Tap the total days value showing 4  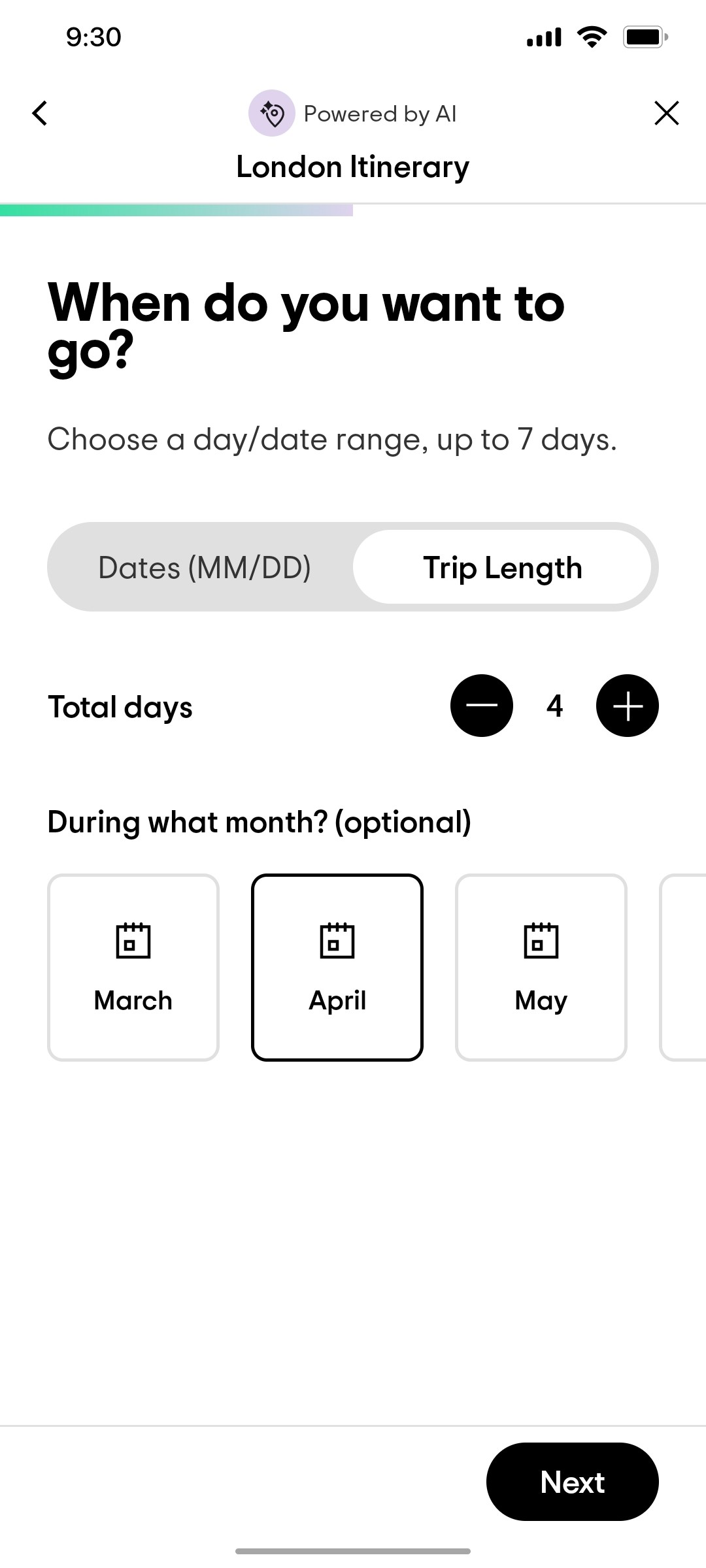coord(554,705)
